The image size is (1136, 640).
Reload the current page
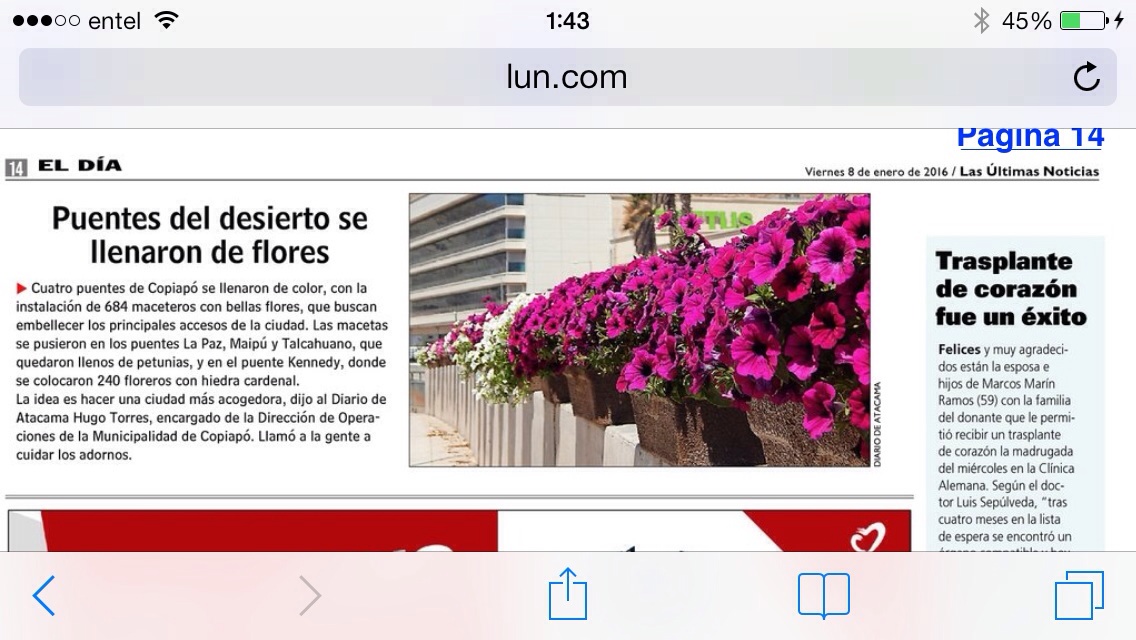point(1086,77)
